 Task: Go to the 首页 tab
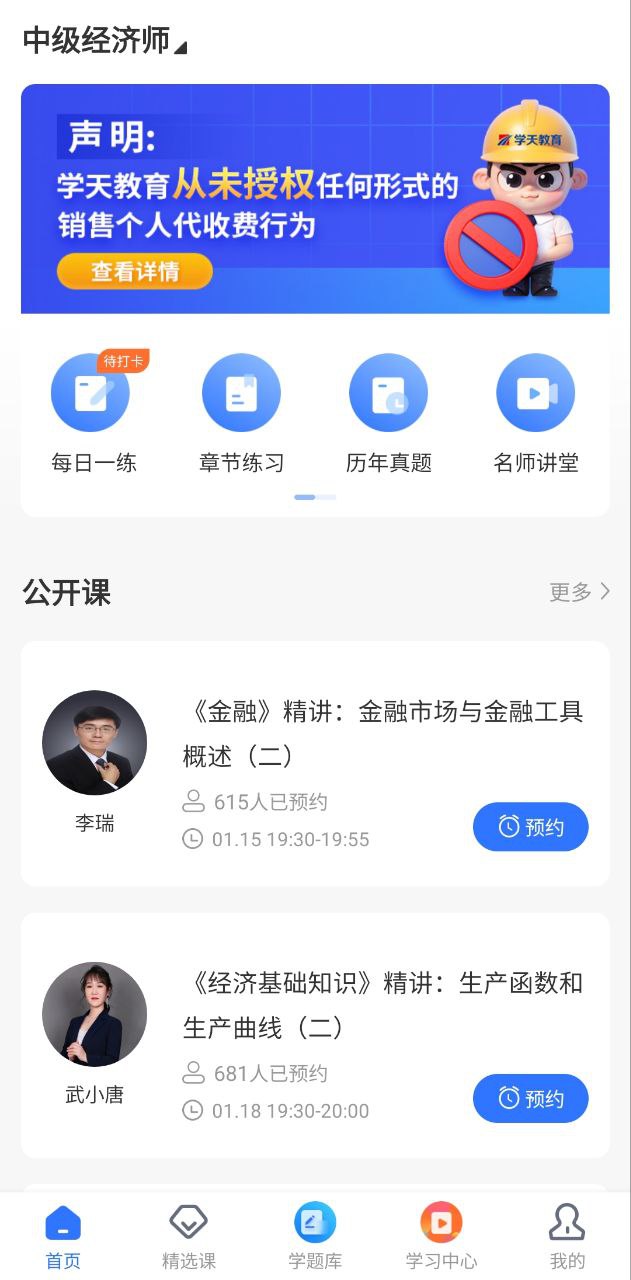(63, 1236)
